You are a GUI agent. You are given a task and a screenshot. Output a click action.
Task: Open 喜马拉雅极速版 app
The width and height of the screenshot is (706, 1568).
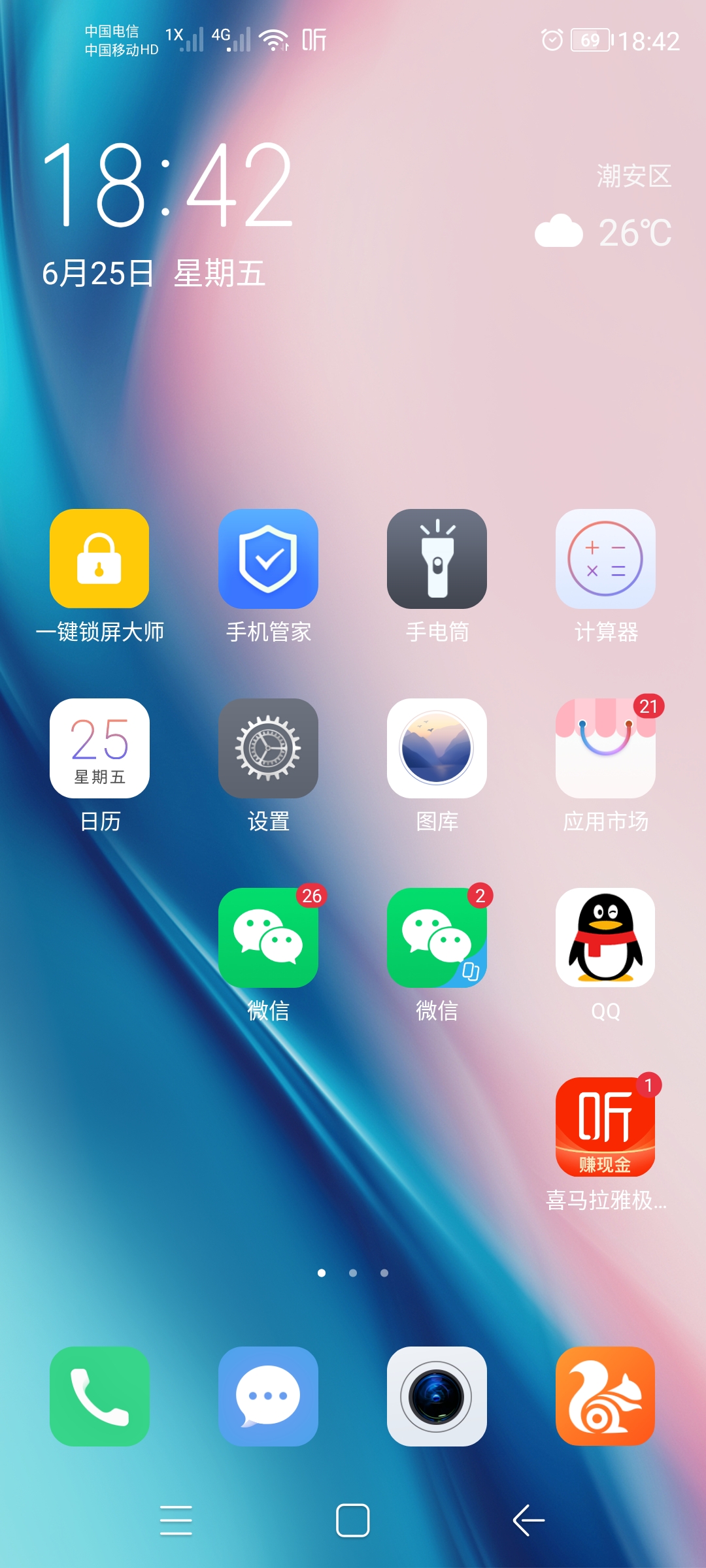pyautogui.click(x=605, y=1128)
